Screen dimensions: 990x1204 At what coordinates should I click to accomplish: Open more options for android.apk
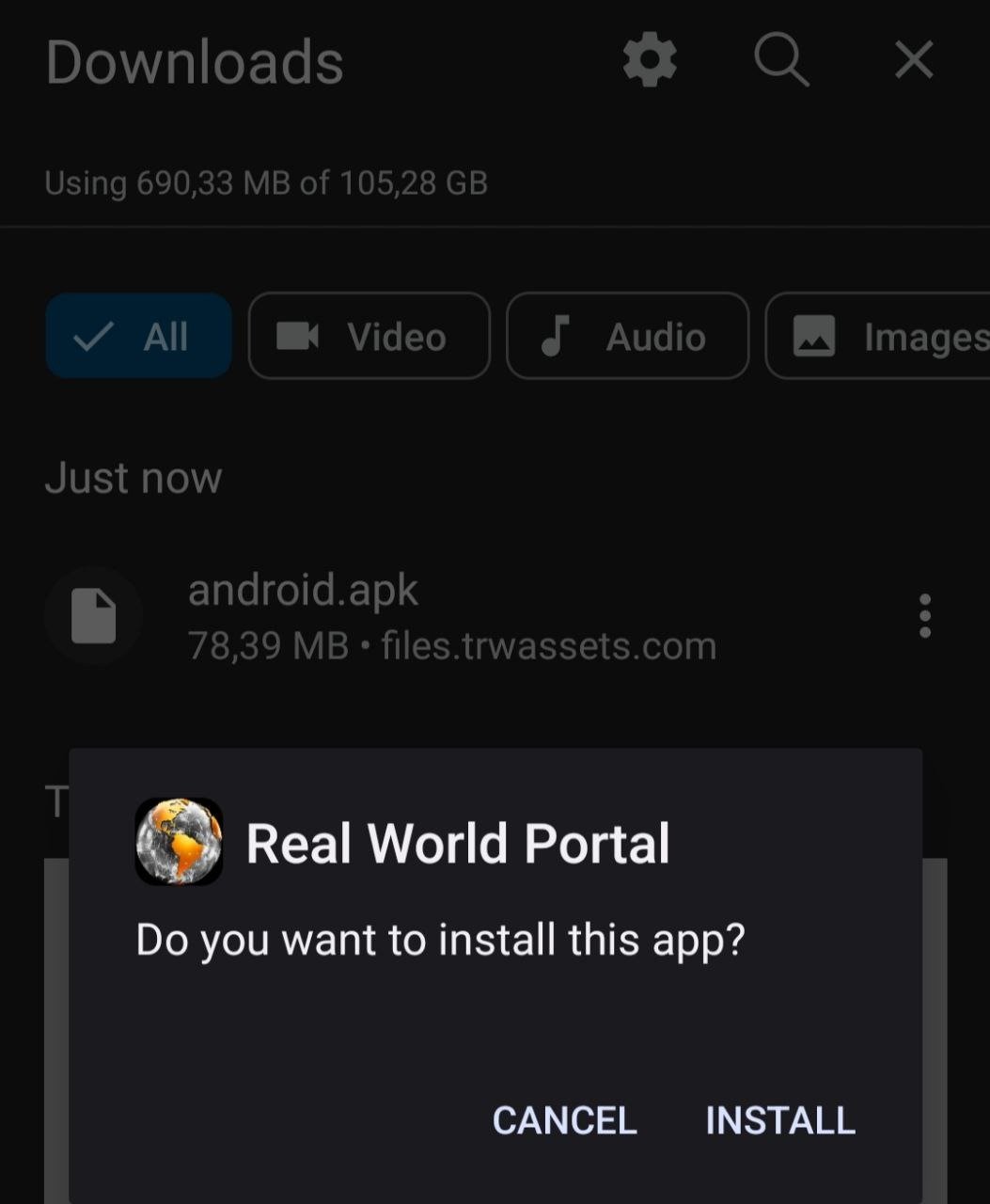click(925, 616)
